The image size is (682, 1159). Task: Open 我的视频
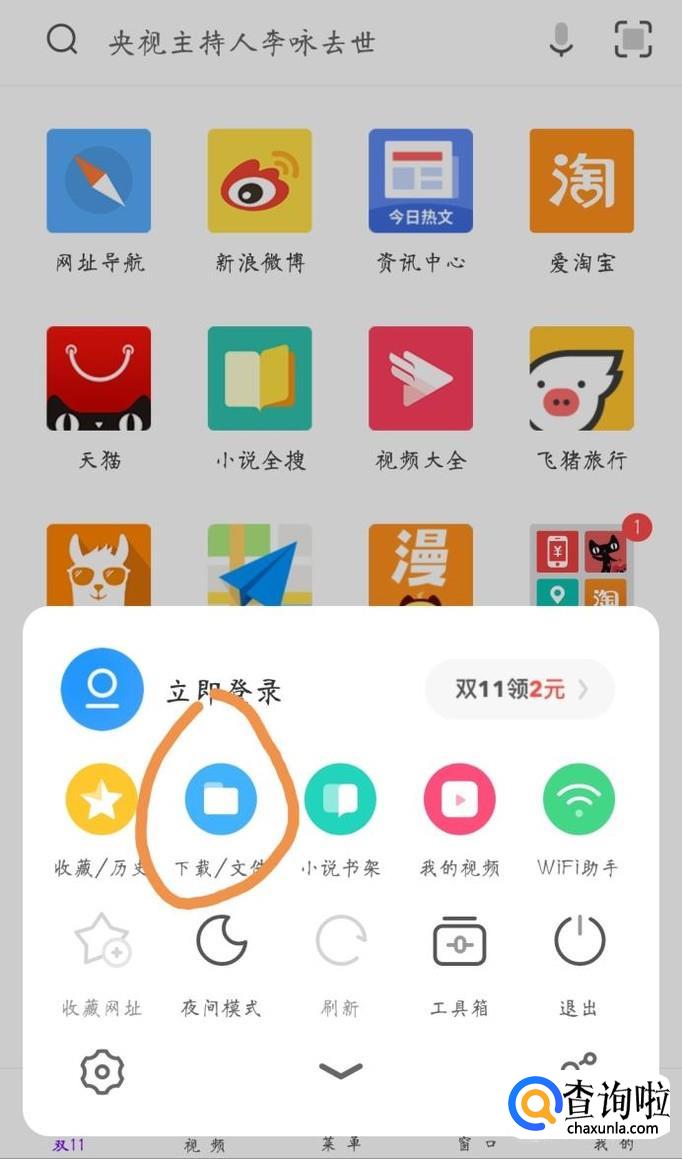click(460, 800)
